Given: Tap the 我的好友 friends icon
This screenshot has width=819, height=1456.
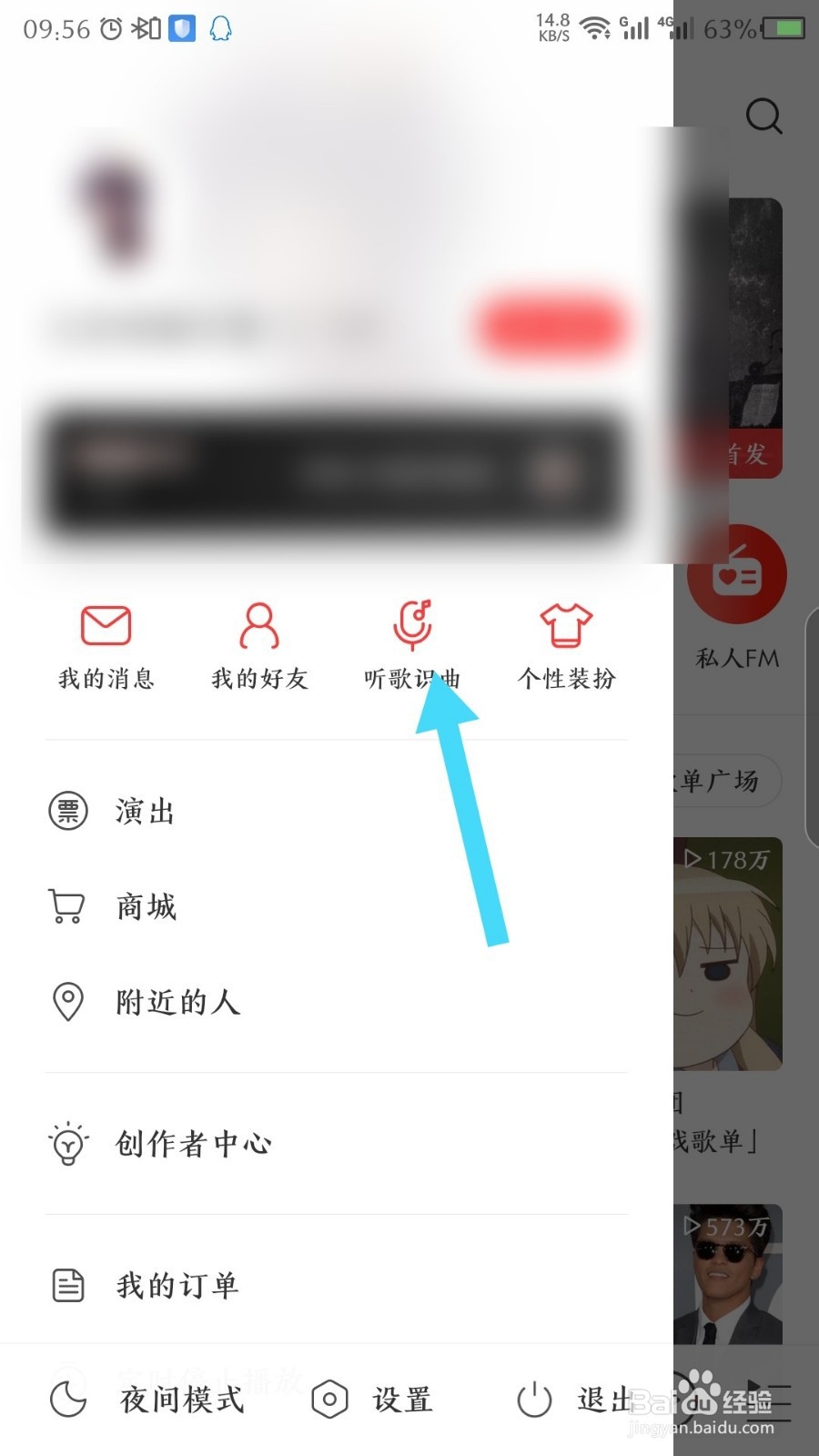Looking at the screenshot, I should (x=259, y=626).
